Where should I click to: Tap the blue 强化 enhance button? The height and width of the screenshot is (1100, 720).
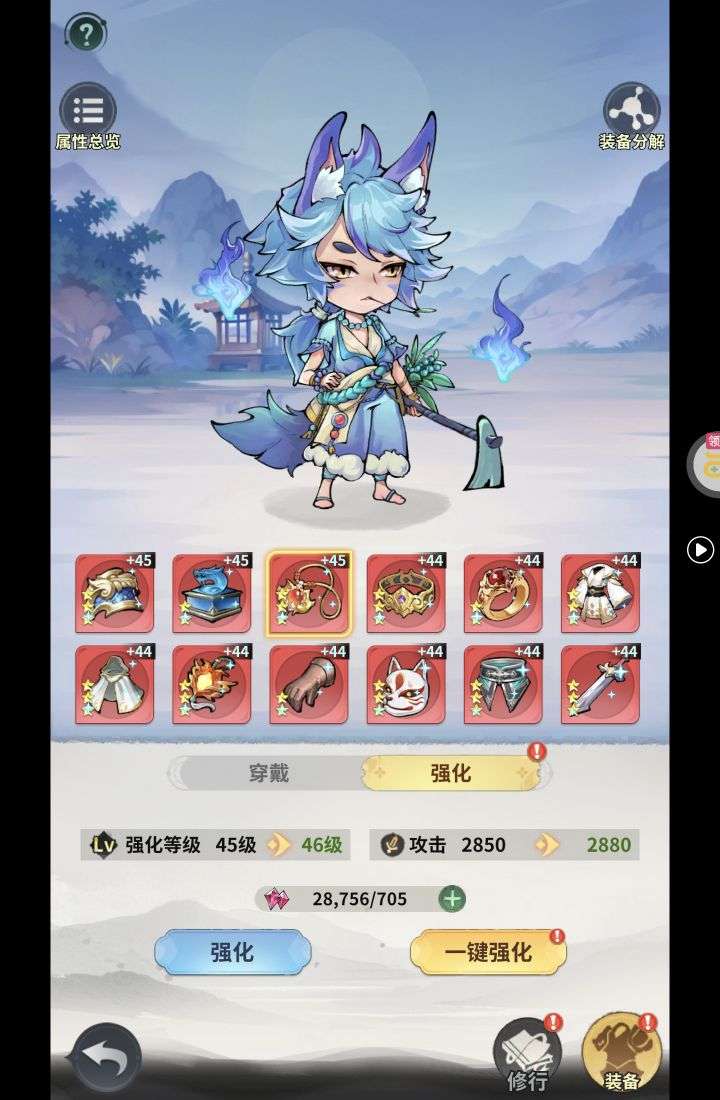(x=232, y=953)
